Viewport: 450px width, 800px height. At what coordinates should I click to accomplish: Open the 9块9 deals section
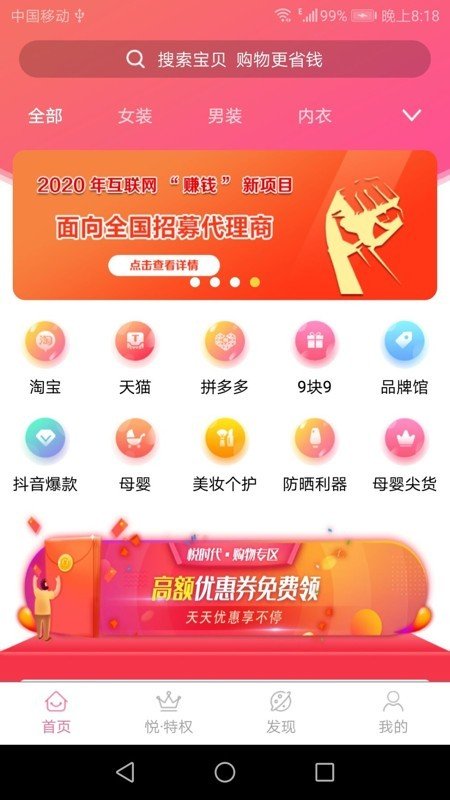point(315,359)
